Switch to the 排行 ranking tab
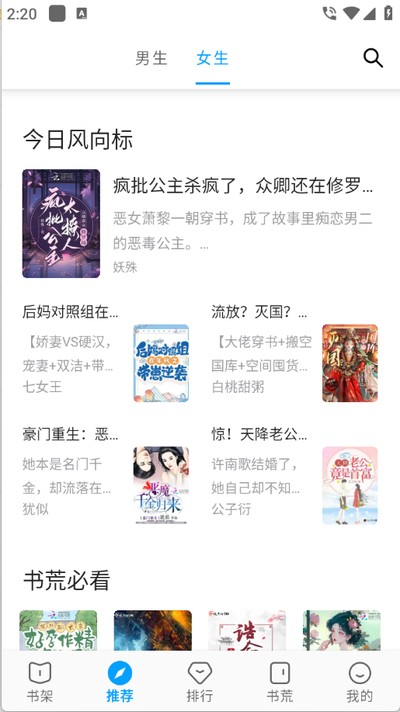Image resolution: width=400 pixels, height=712 pixels. tap(200, 681)
